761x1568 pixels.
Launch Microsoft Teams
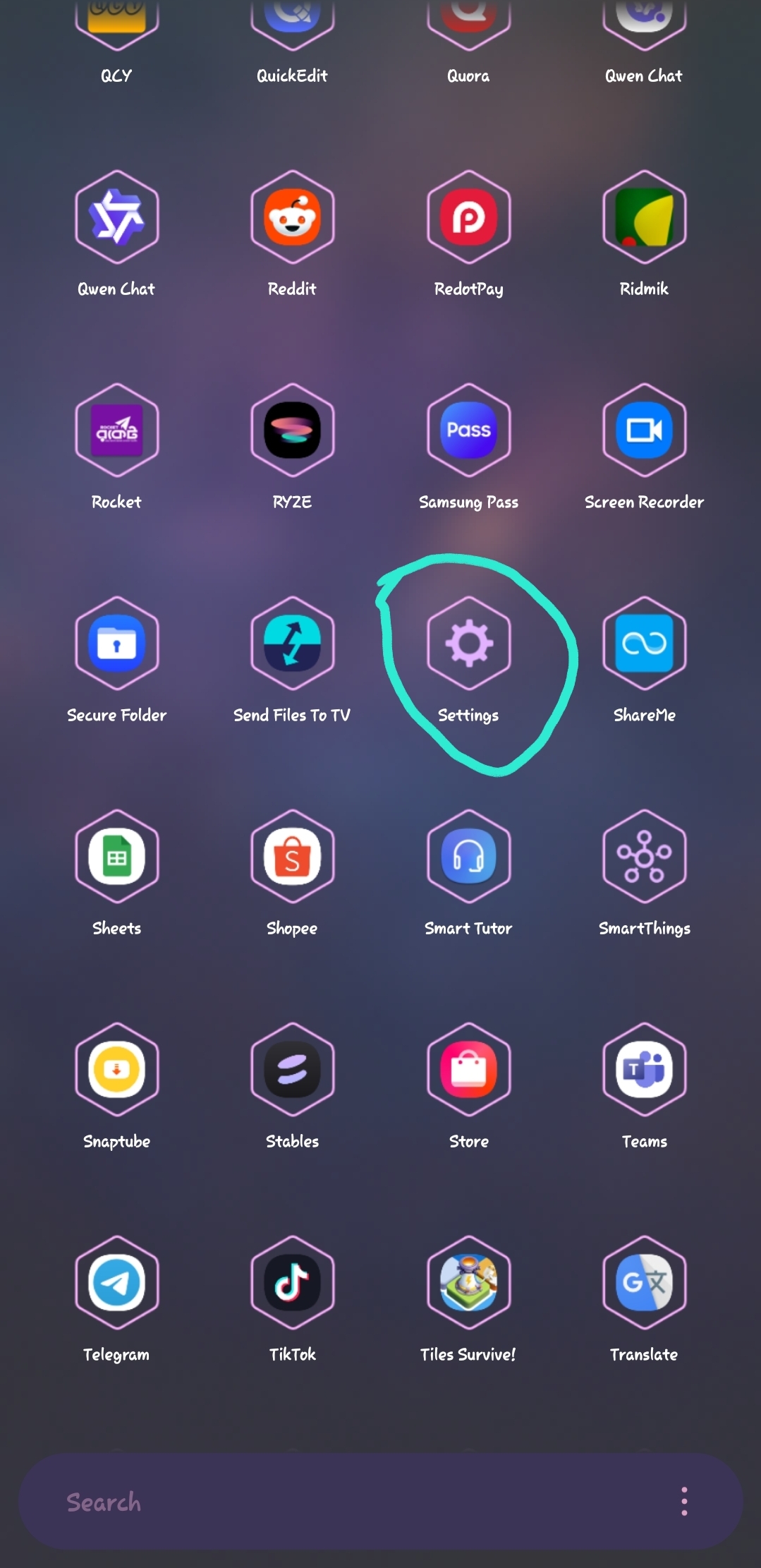click(644, 1069)
